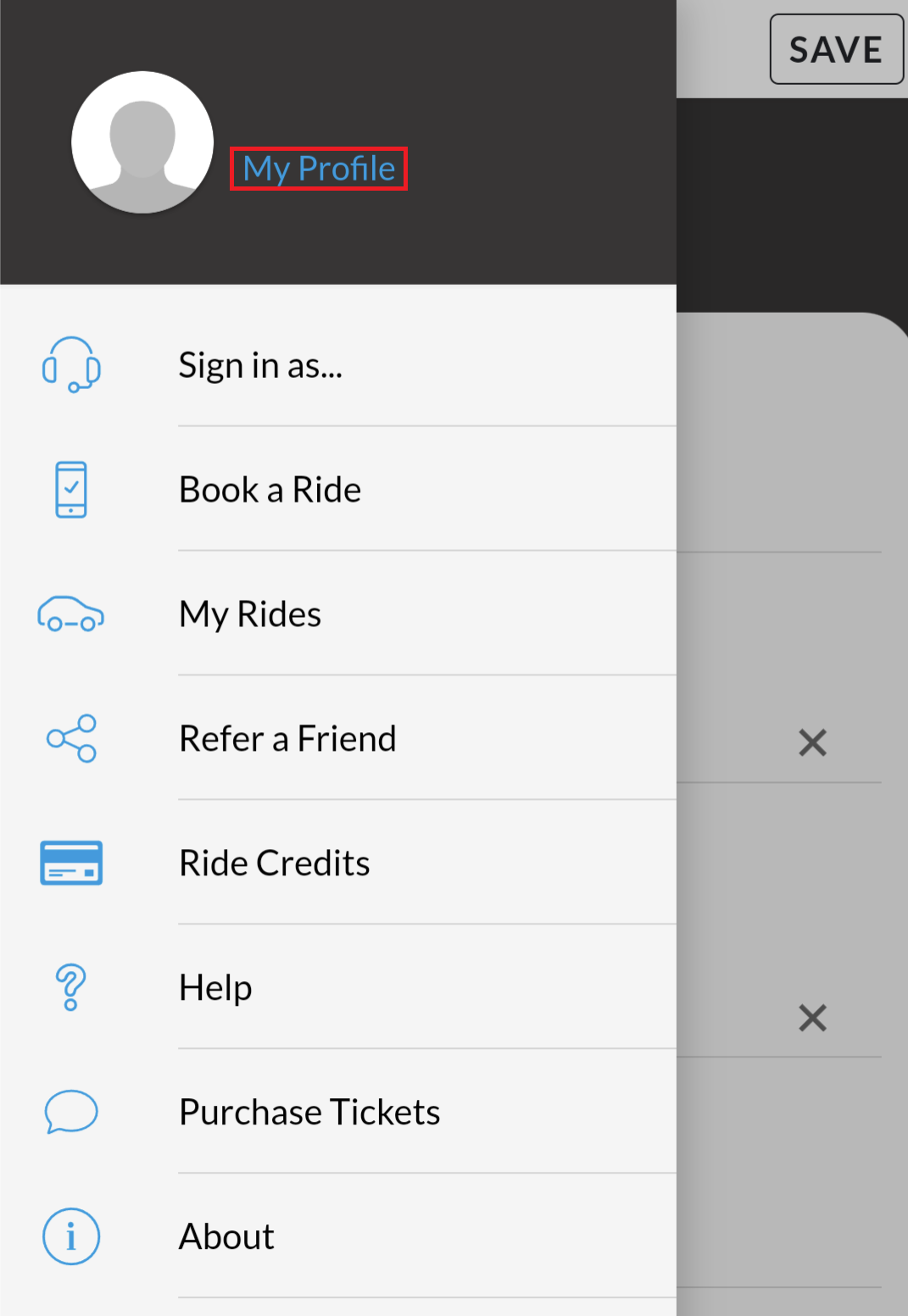Dismiss the upper item with the X
Screen dimensions: 908x1316
coord(812,742)
